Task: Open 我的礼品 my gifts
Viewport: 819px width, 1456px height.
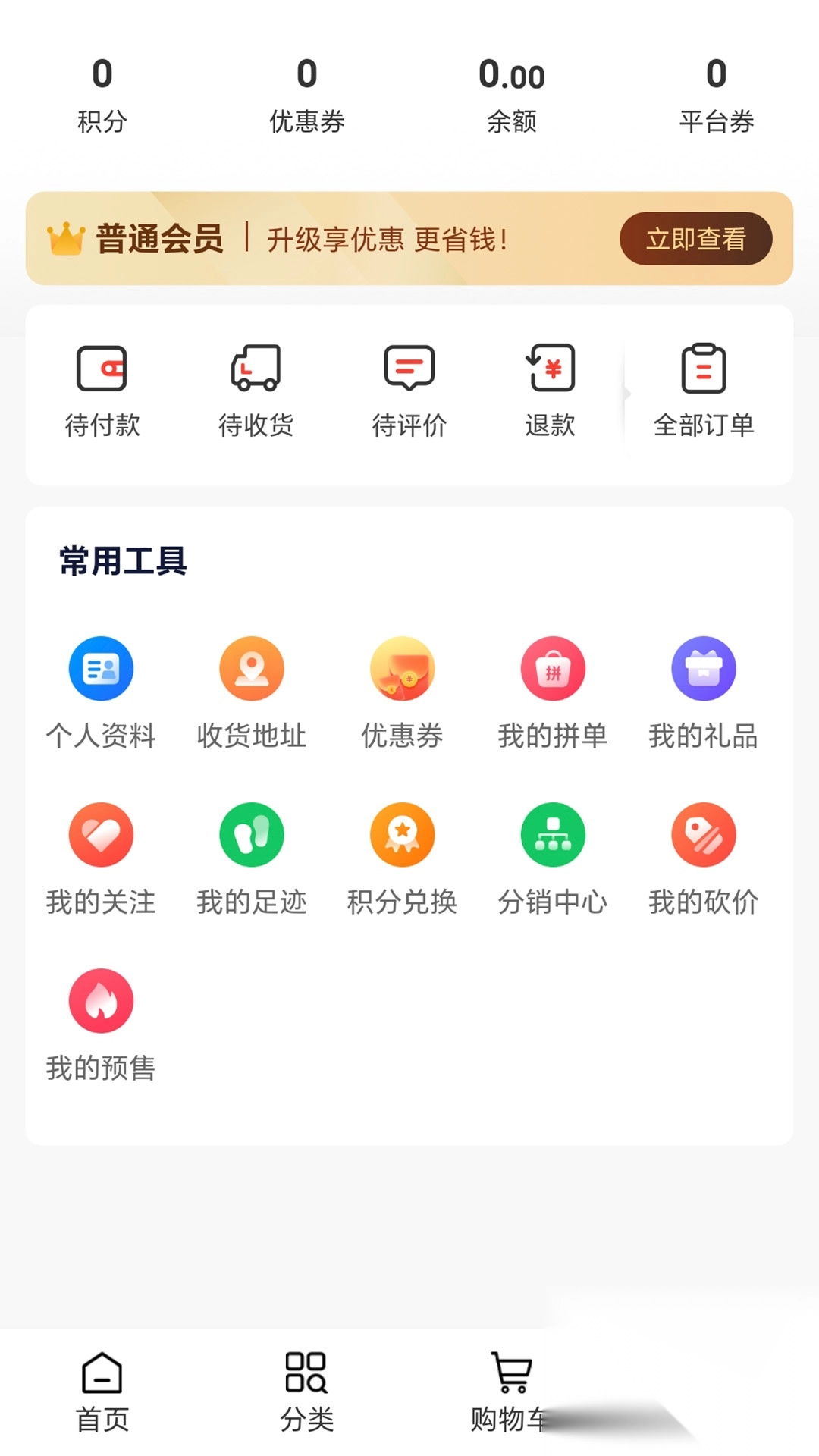Action: pyautogui.click(x=704, y=690)
